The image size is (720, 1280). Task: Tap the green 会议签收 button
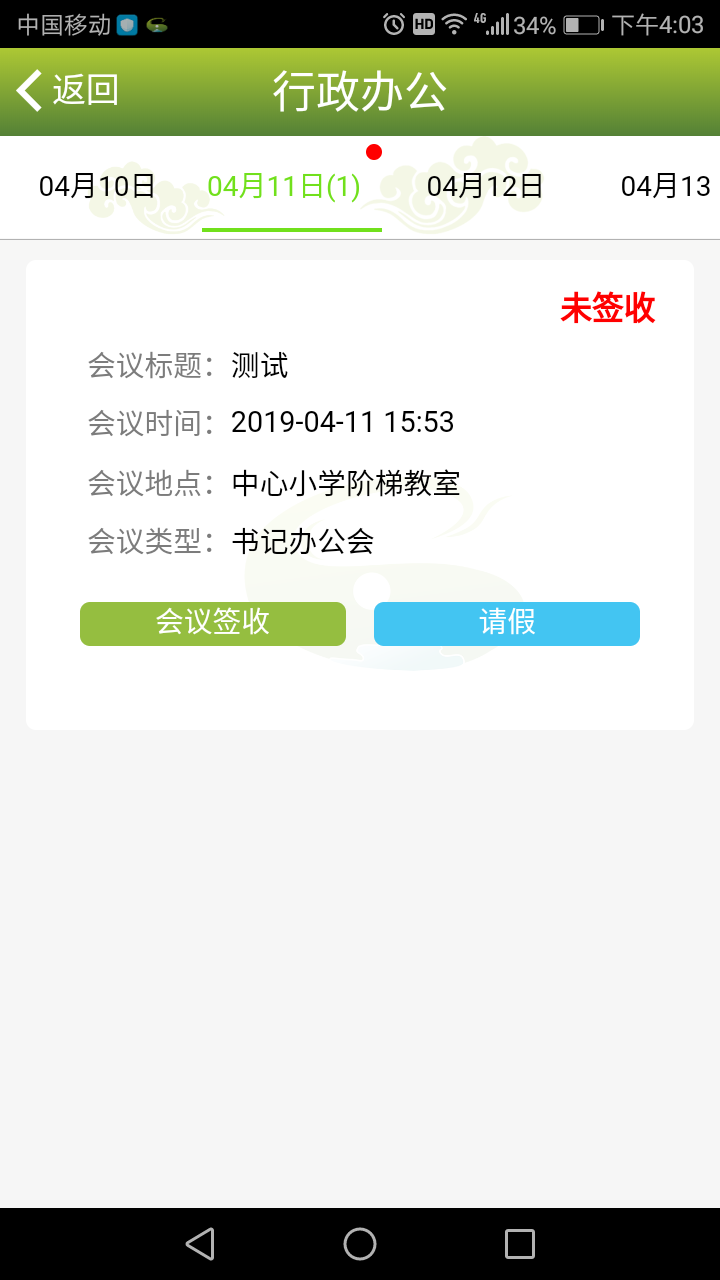click(213, 623)
